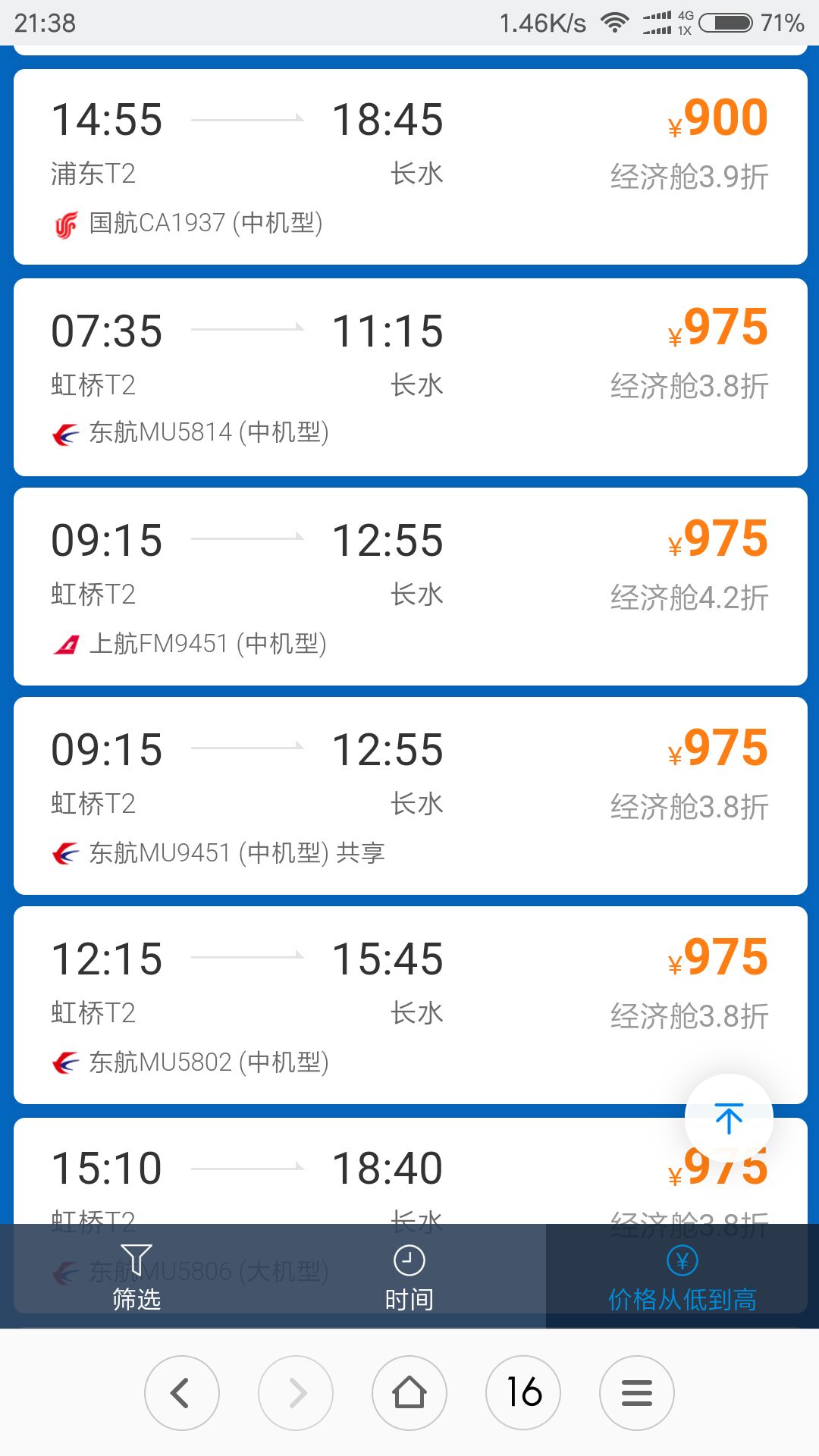The image size is (819, 1456).
Task: Open the 国航CA1937 flight at 14:55
Action: coord(410,167)
